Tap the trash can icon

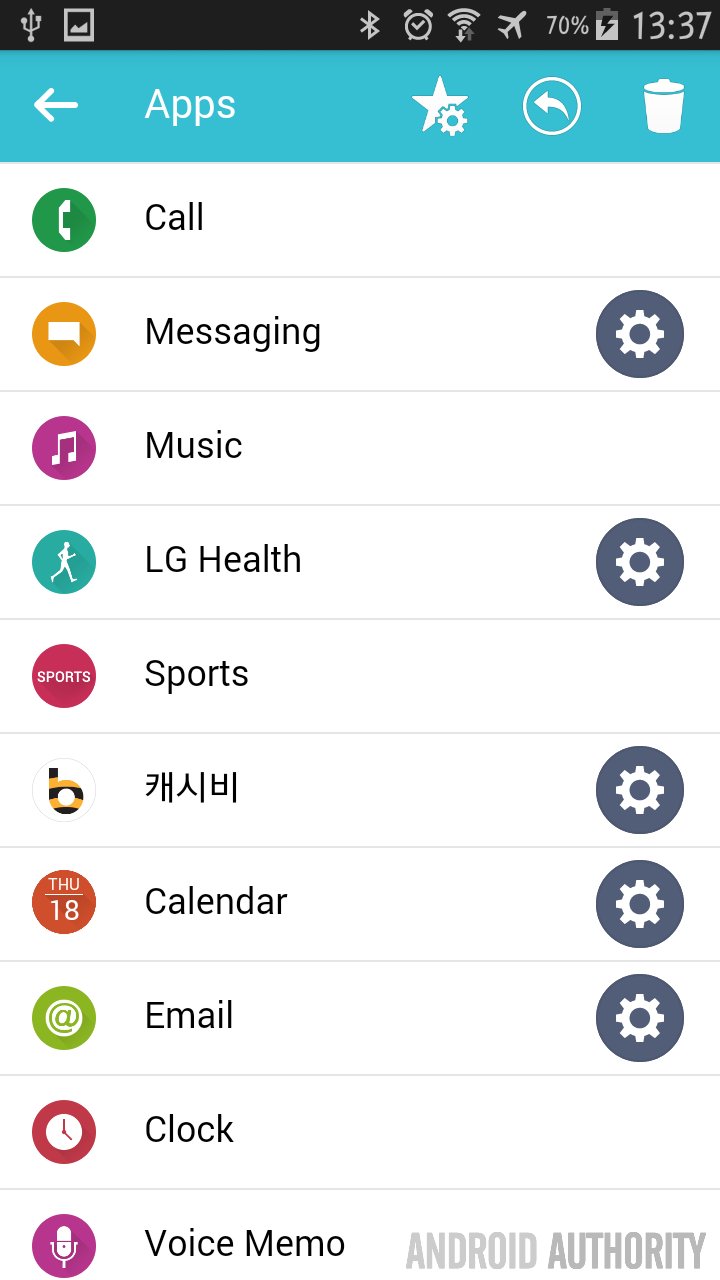click(x=663, y=106)
